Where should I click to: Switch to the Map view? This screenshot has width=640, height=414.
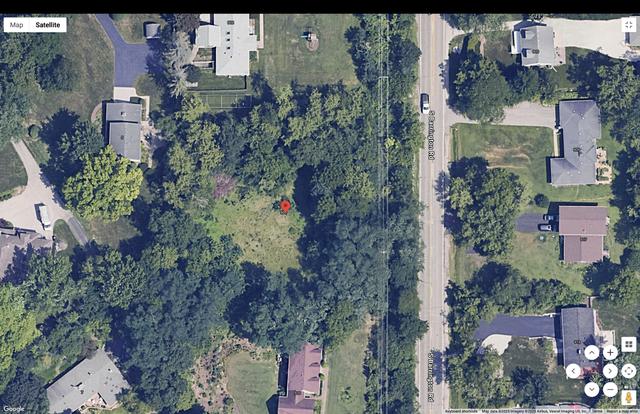pos(17,24)
